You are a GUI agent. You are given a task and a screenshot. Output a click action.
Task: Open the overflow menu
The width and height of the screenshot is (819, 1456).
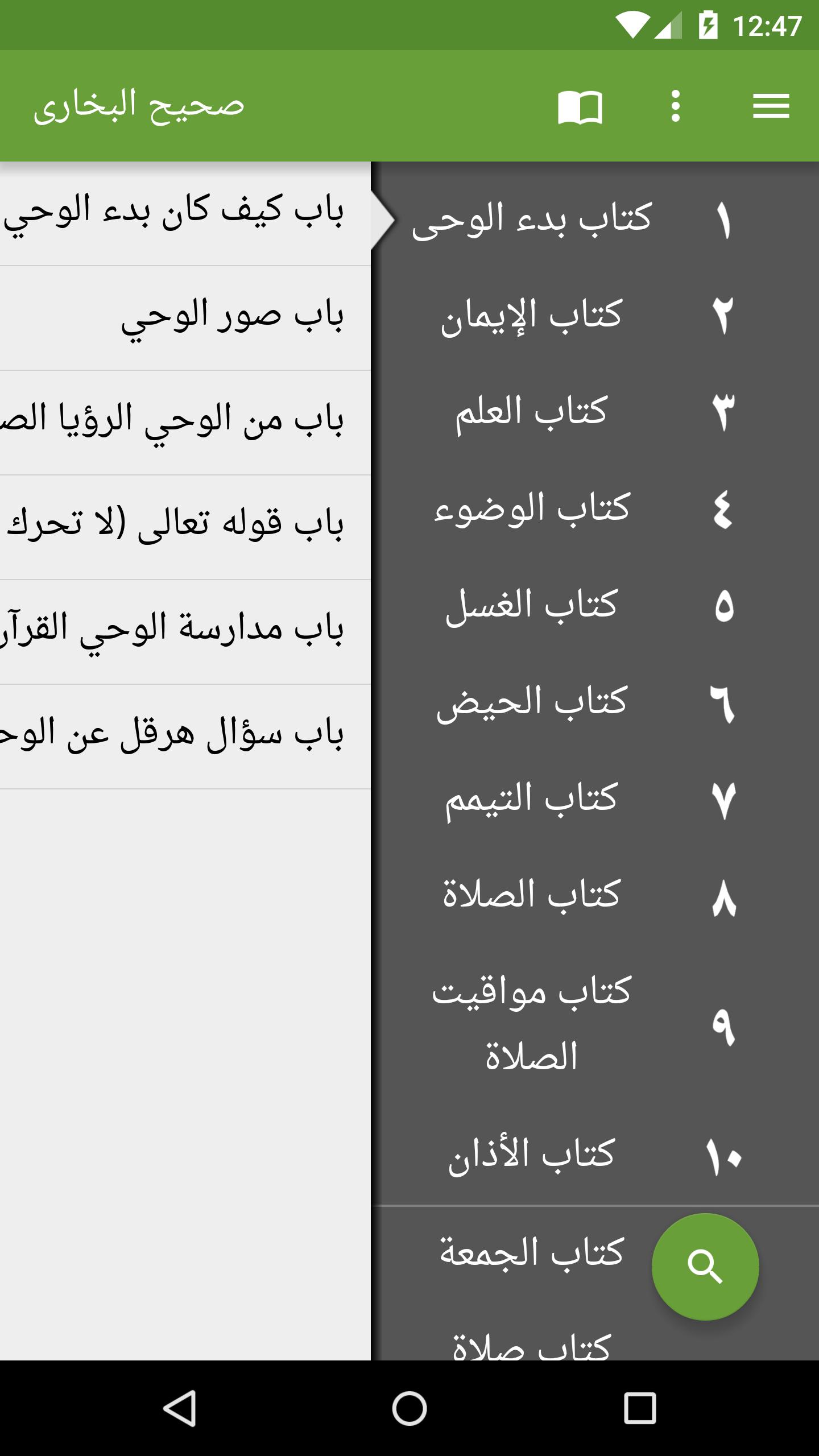click(x=675, y=106)
